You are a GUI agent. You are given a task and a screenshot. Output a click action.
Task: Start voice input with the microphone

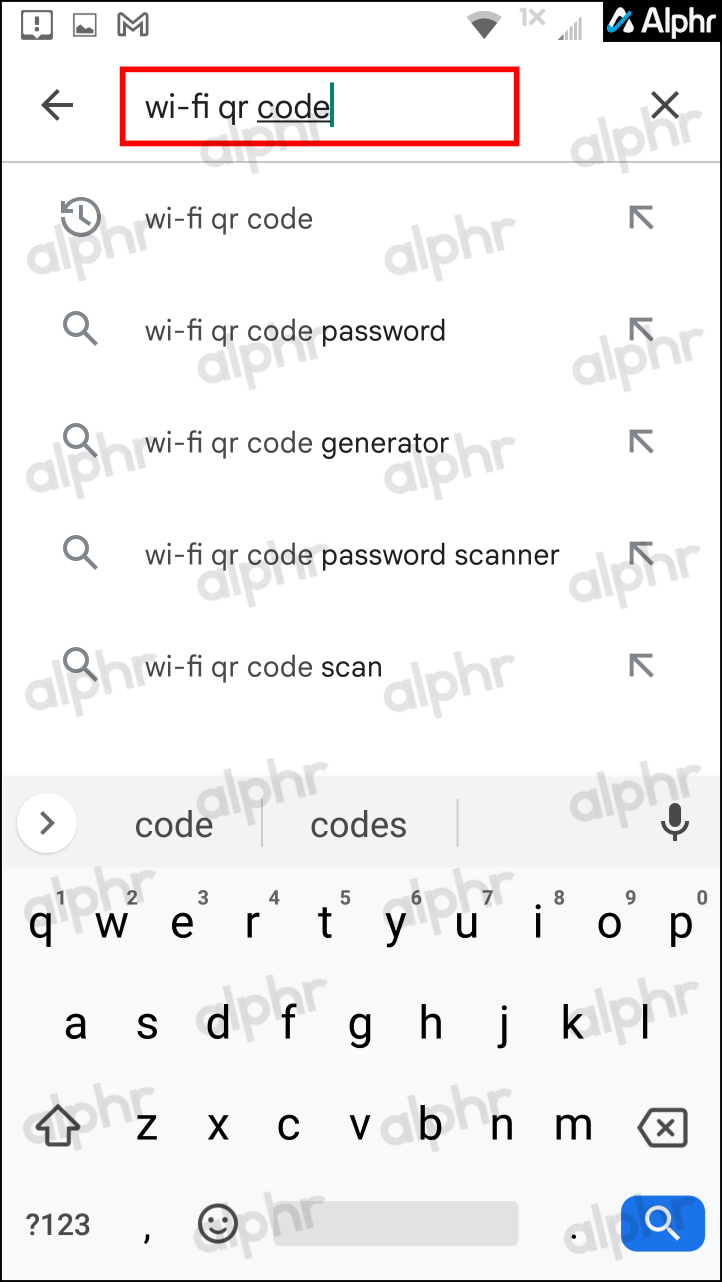[x=675, y=823]
